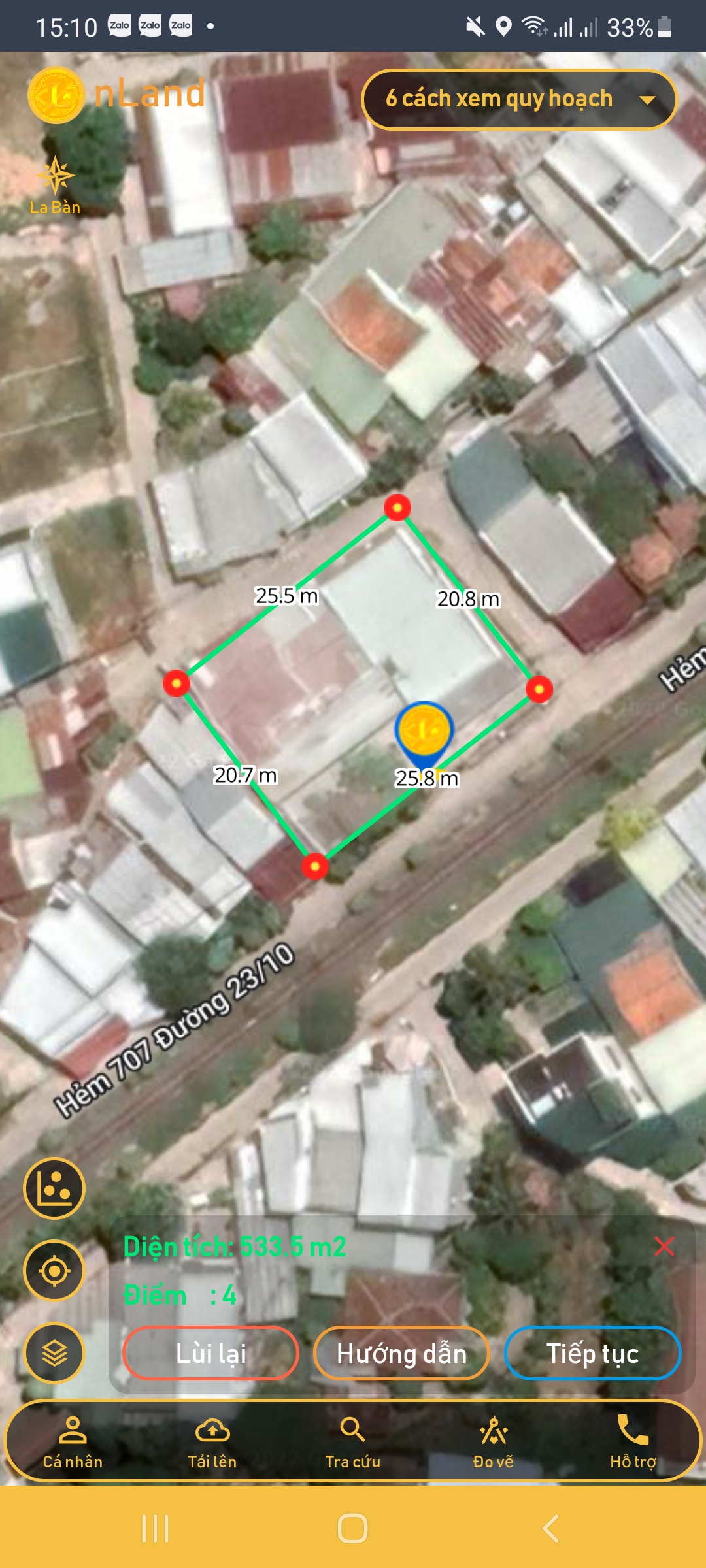The width and height of the screenshot is (706, 1568).
Task: Expand the '6 cách xem quy hoạch' dropdown
Action: coord(519,99)
